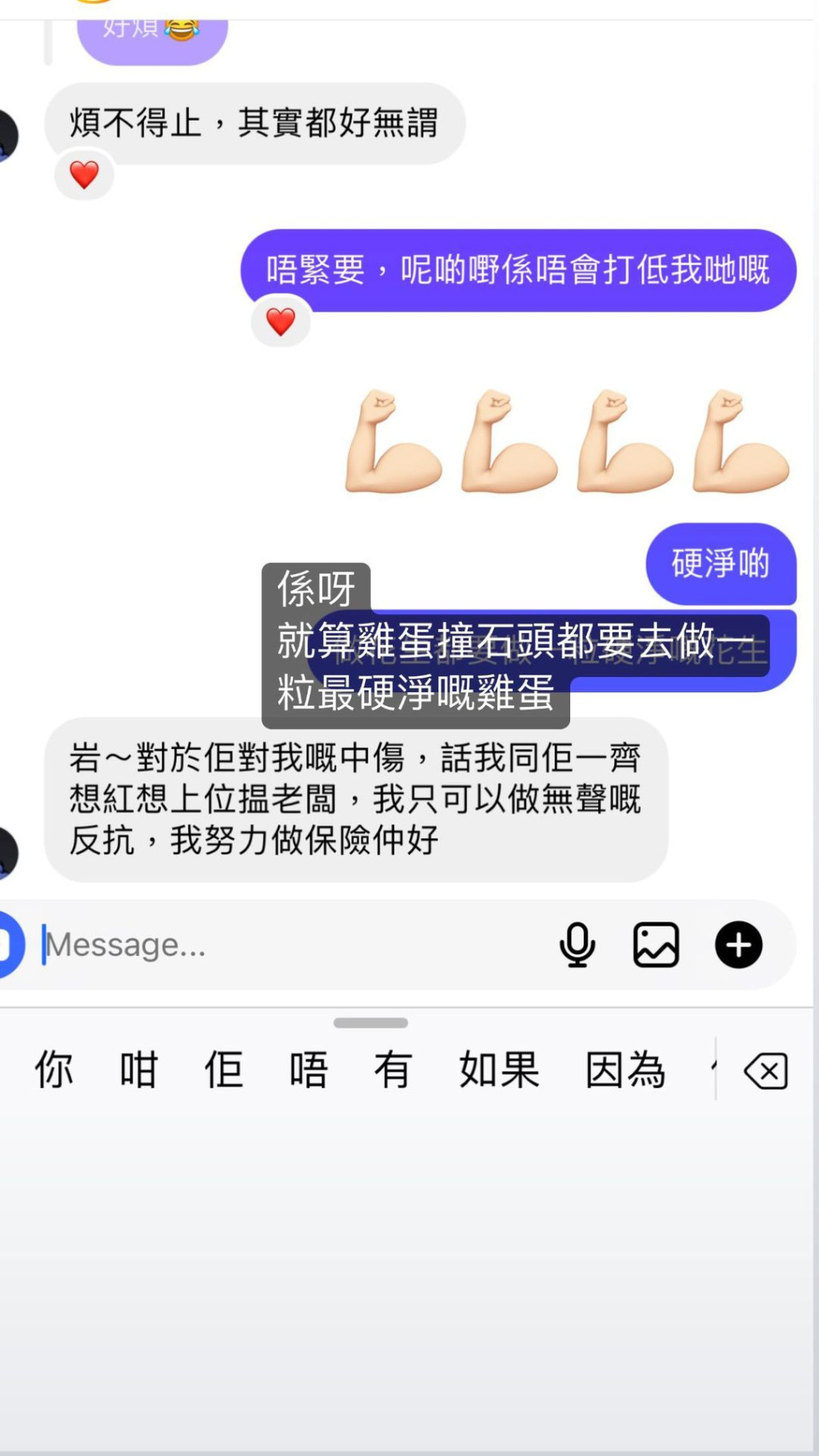Screen dimensions: 819x1456
Task: Choose the 因為 word suggestion
Action: point(625,1070)
